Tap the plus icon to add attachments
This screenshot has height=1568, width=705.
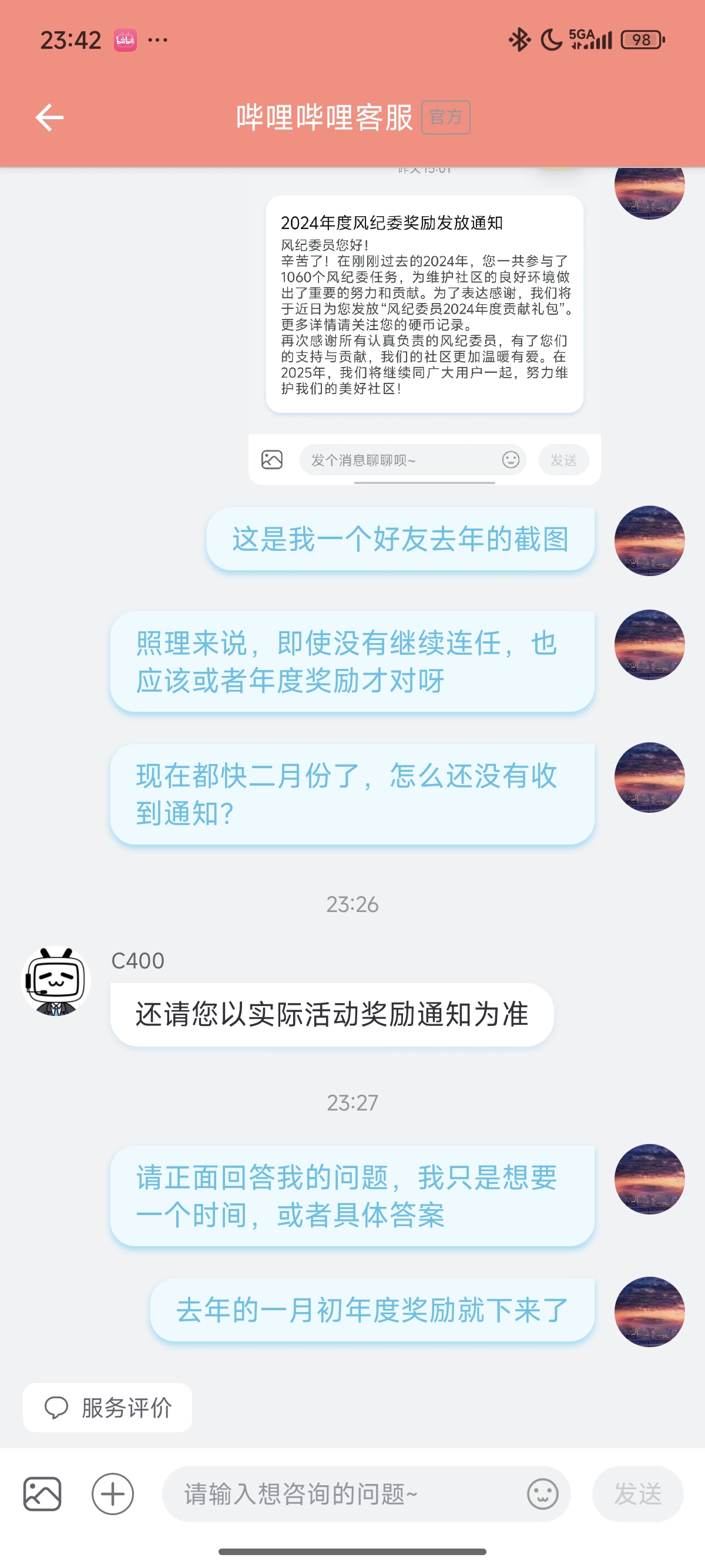coord(112,1493)
